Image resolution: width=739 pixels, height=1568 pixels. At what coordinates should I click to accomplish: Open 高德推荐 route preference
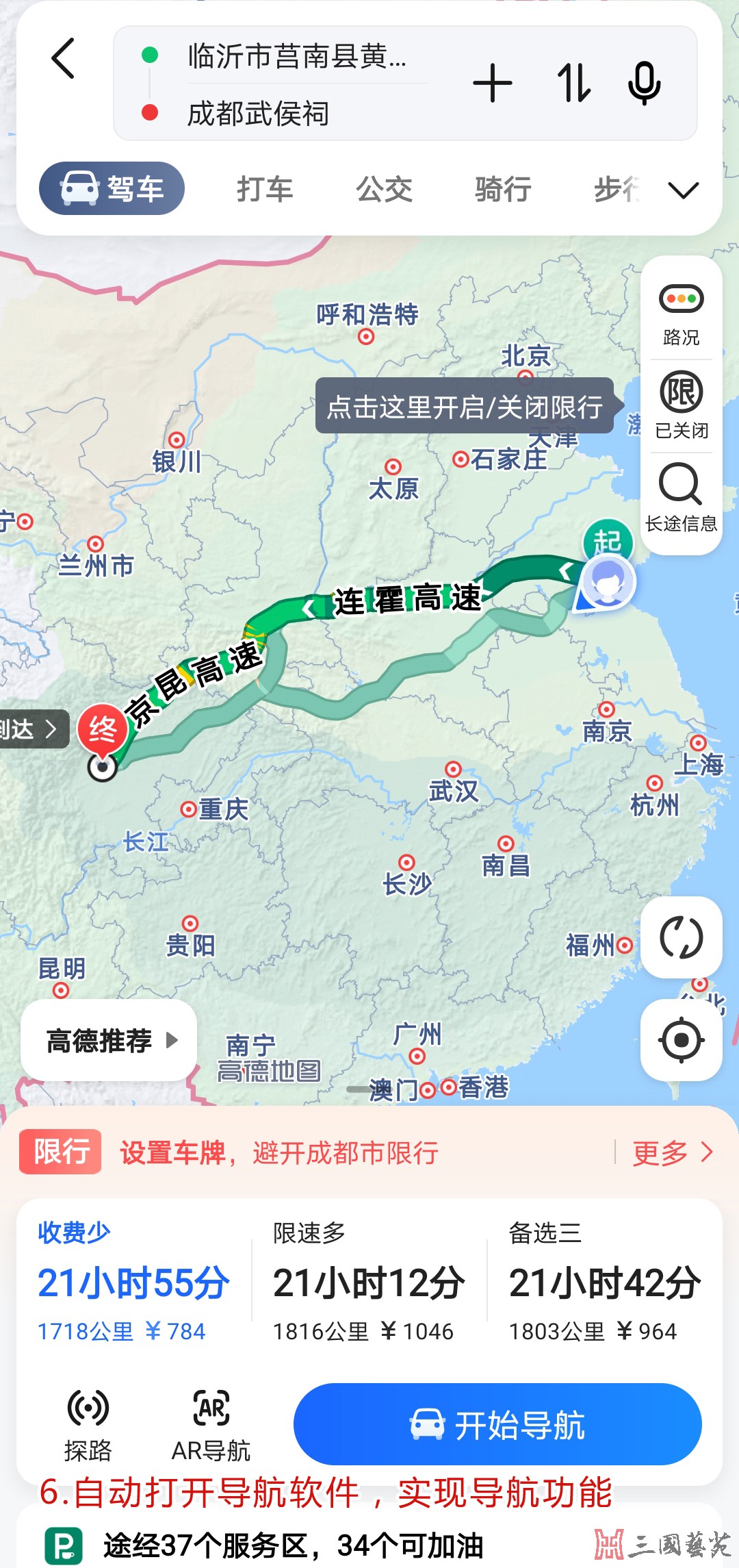pos(109,1040)
